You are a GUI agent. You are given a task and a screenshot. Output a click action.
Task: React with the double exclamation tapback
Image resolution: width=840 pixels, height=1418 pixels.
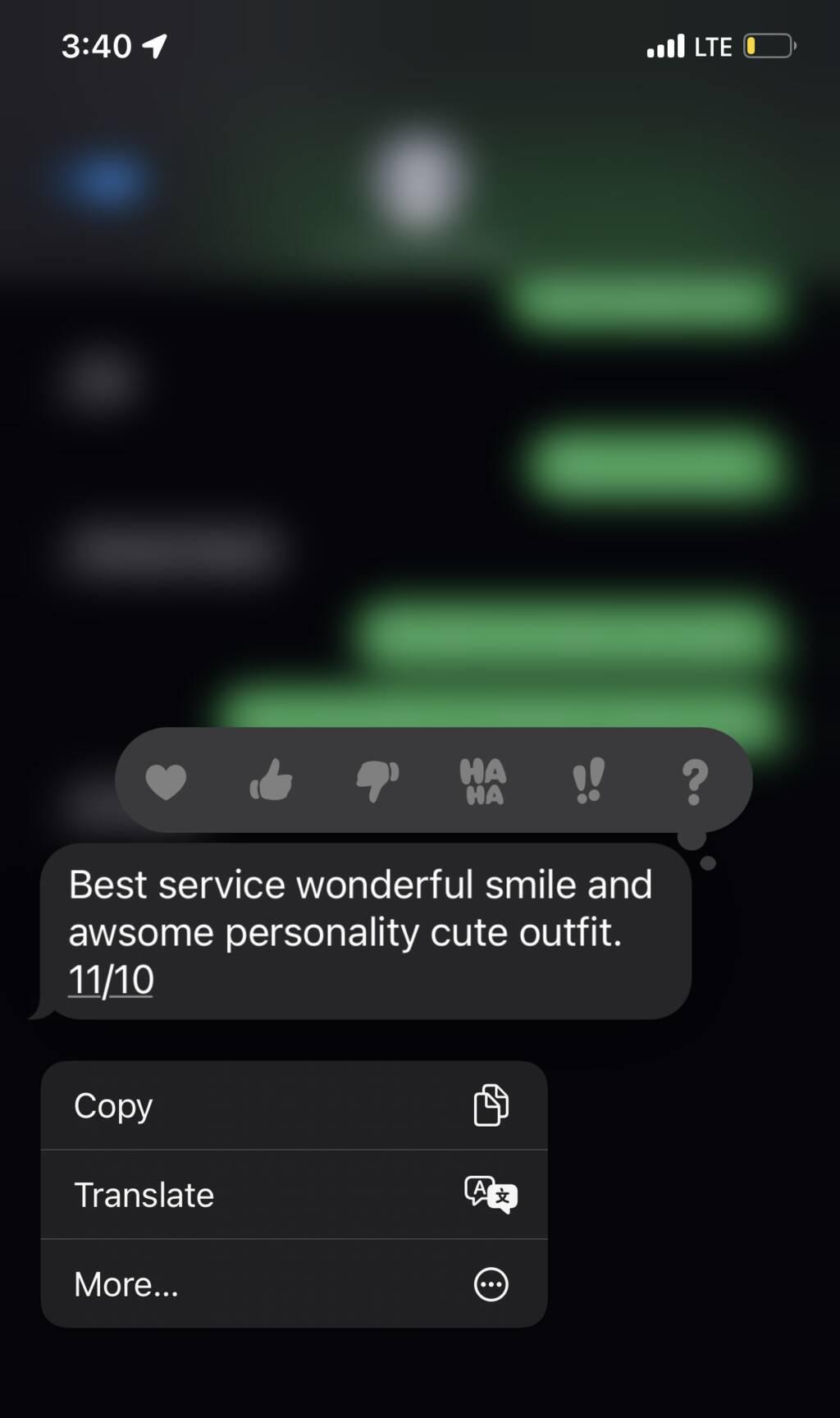pyautogui.click(x=588, y=780)
